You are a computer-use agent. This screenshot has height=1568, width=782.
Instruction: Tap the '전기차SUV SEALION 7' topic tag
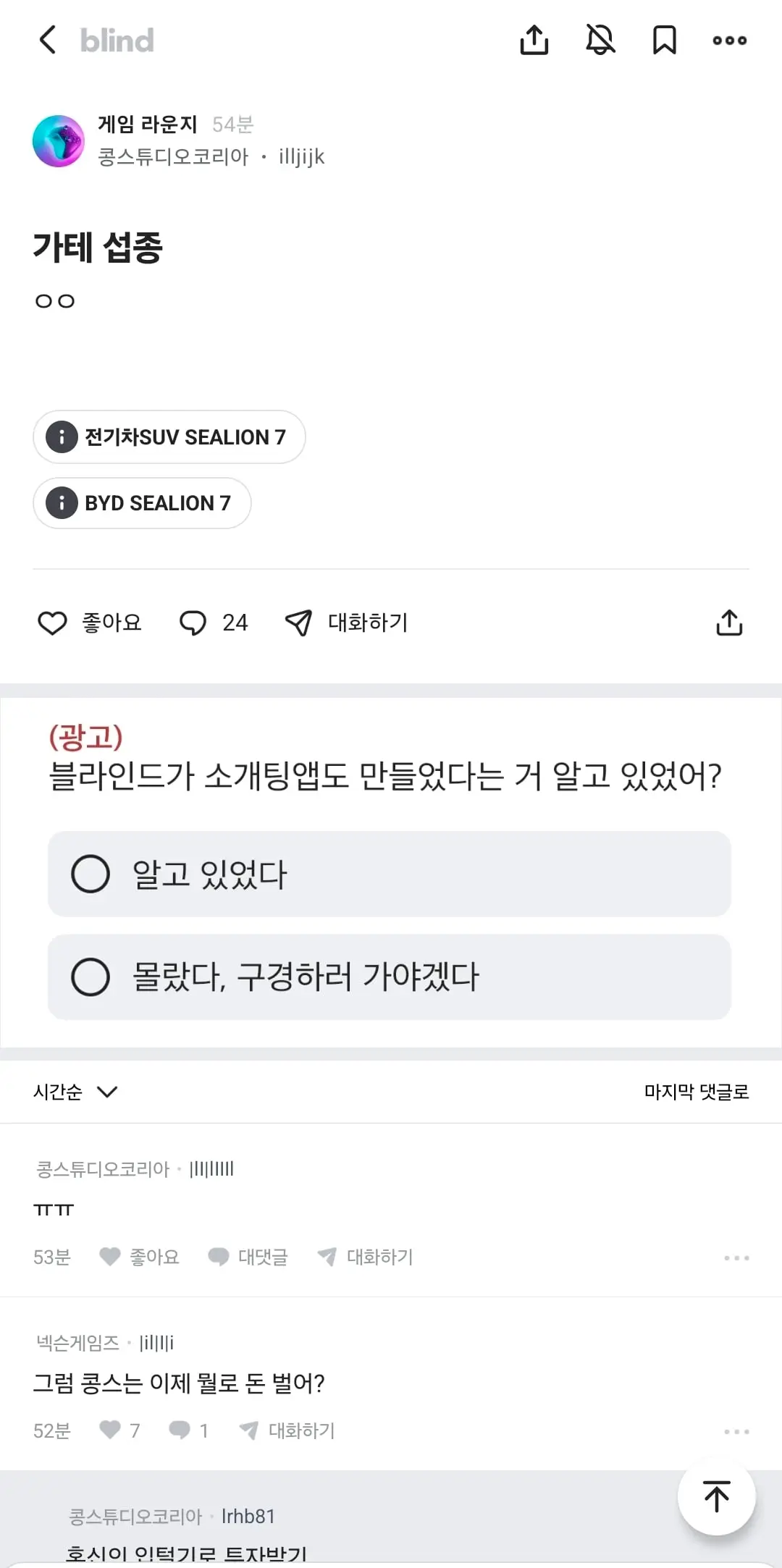click(x=169, y=437)
